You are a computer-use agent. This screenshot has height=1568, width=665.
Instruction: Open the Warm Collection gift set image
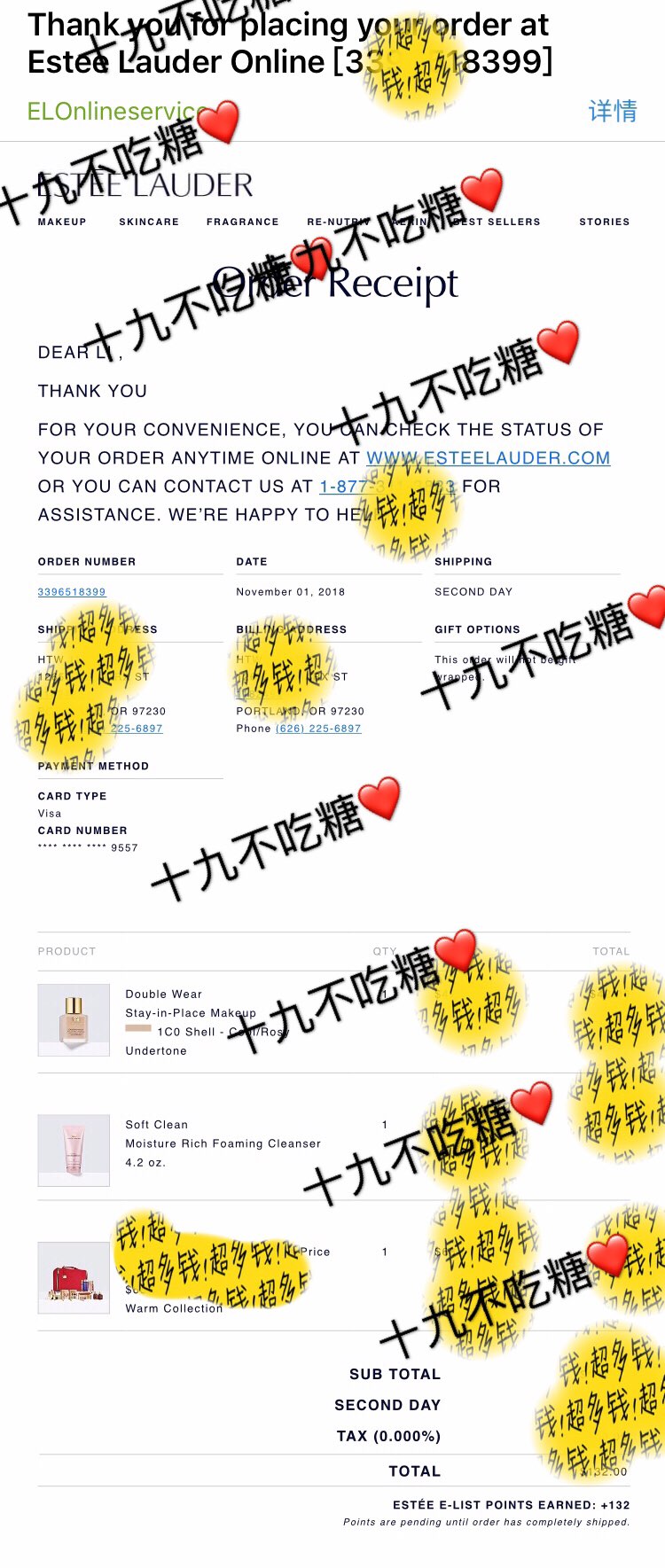74,1277
